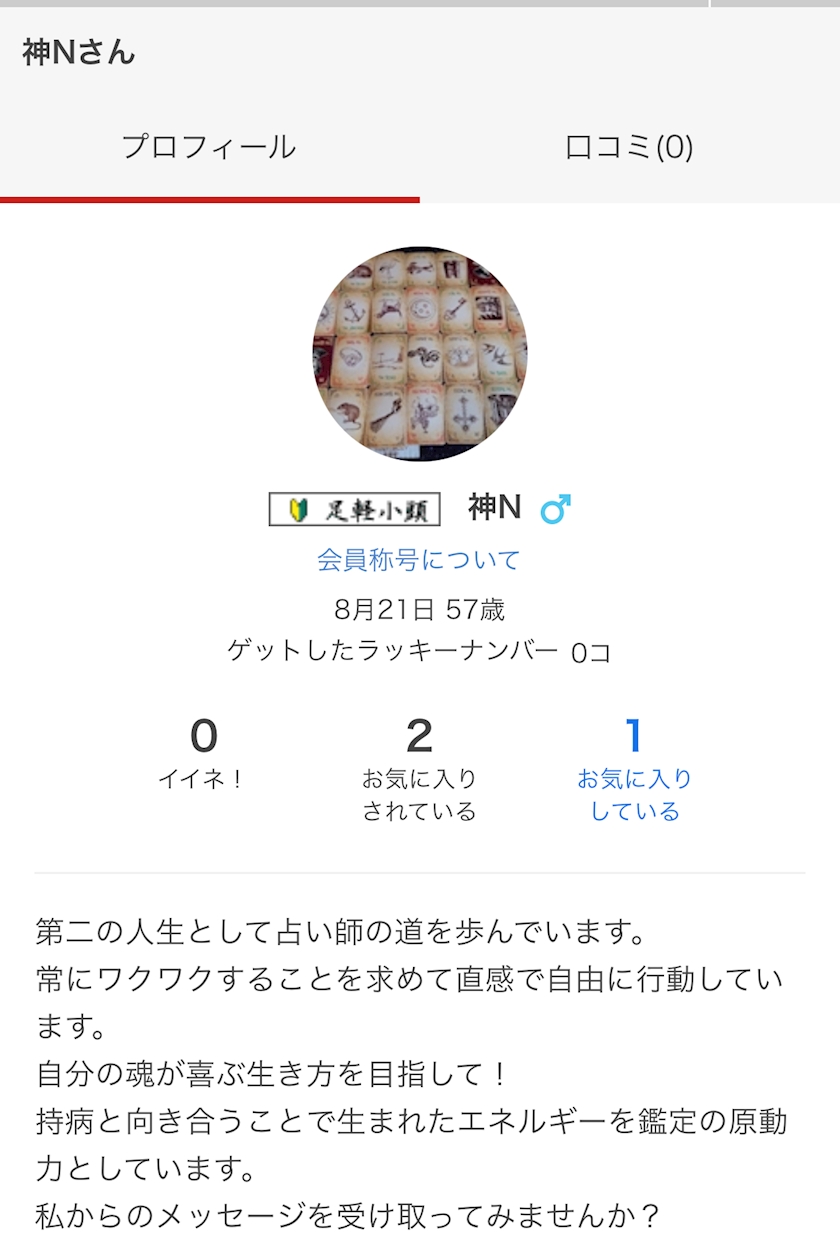Image resolution: width=840 pixels, height=1259 pixels.
Task: Tap 神N's round profile picture
Action: 420,354
